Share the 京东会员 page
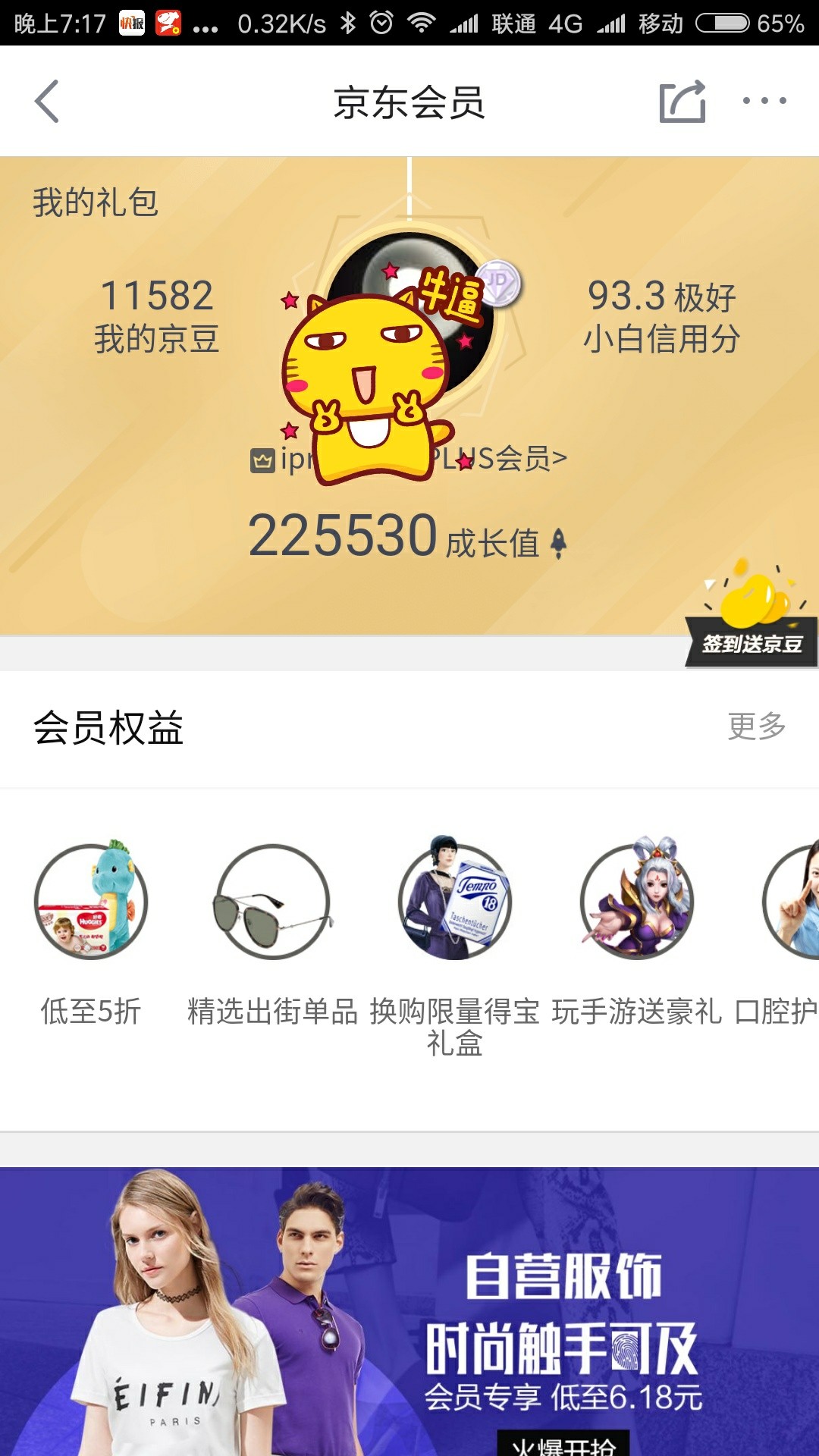The image size is (819, 1456). 682,102
